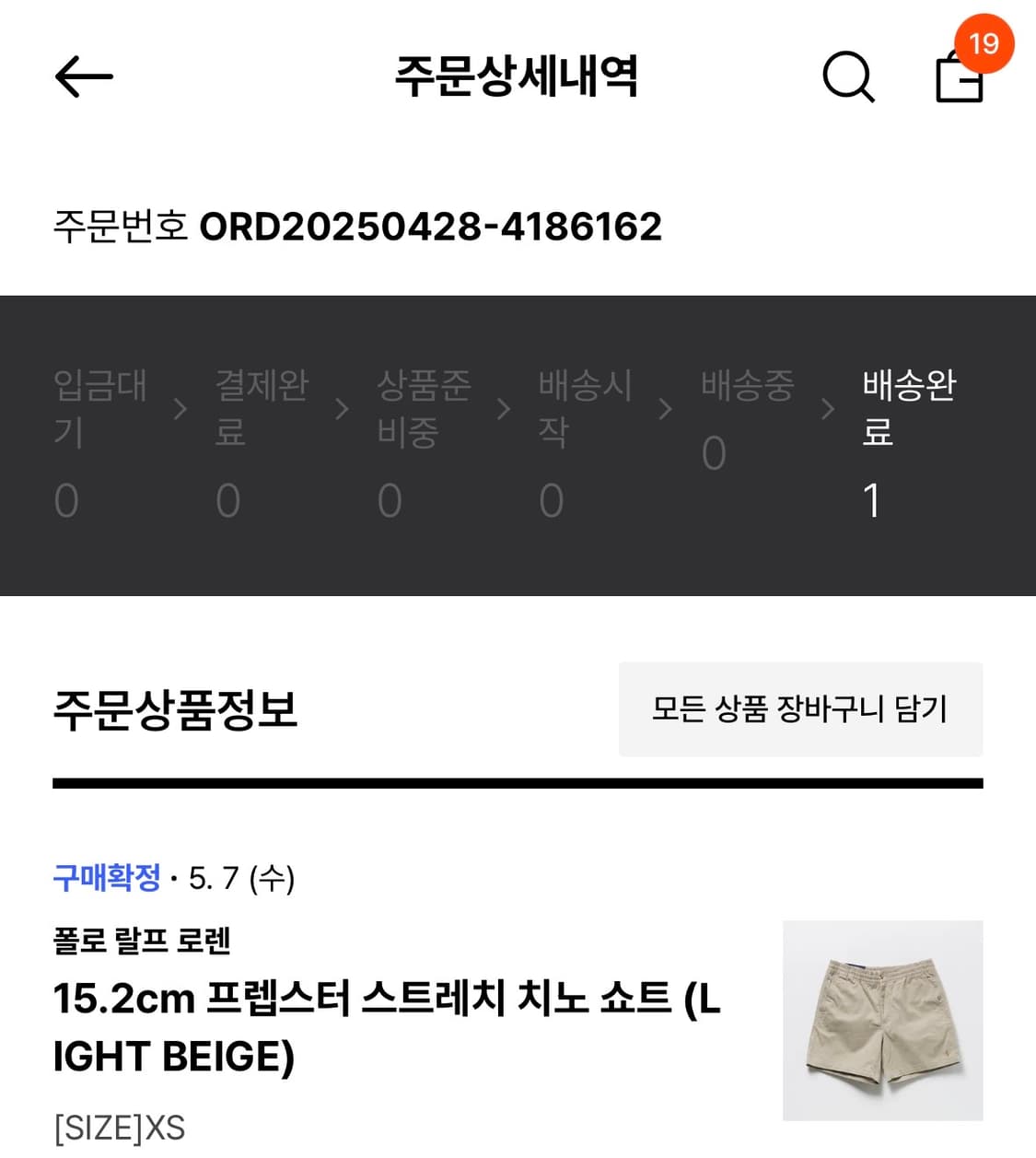Viewport: 1036px width, 1158px height.
Task: Open the search function
Action: point(848,78)
